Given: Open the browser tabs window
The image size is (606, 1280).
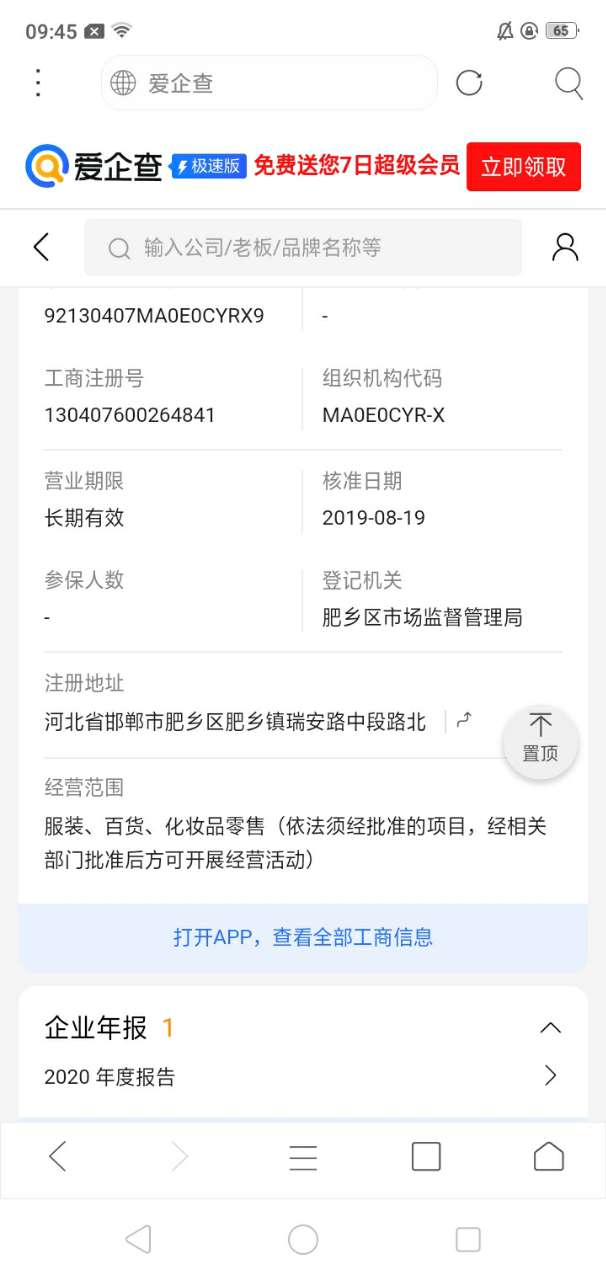Looking at the screenshot, I should click(x=426, y=1157).
